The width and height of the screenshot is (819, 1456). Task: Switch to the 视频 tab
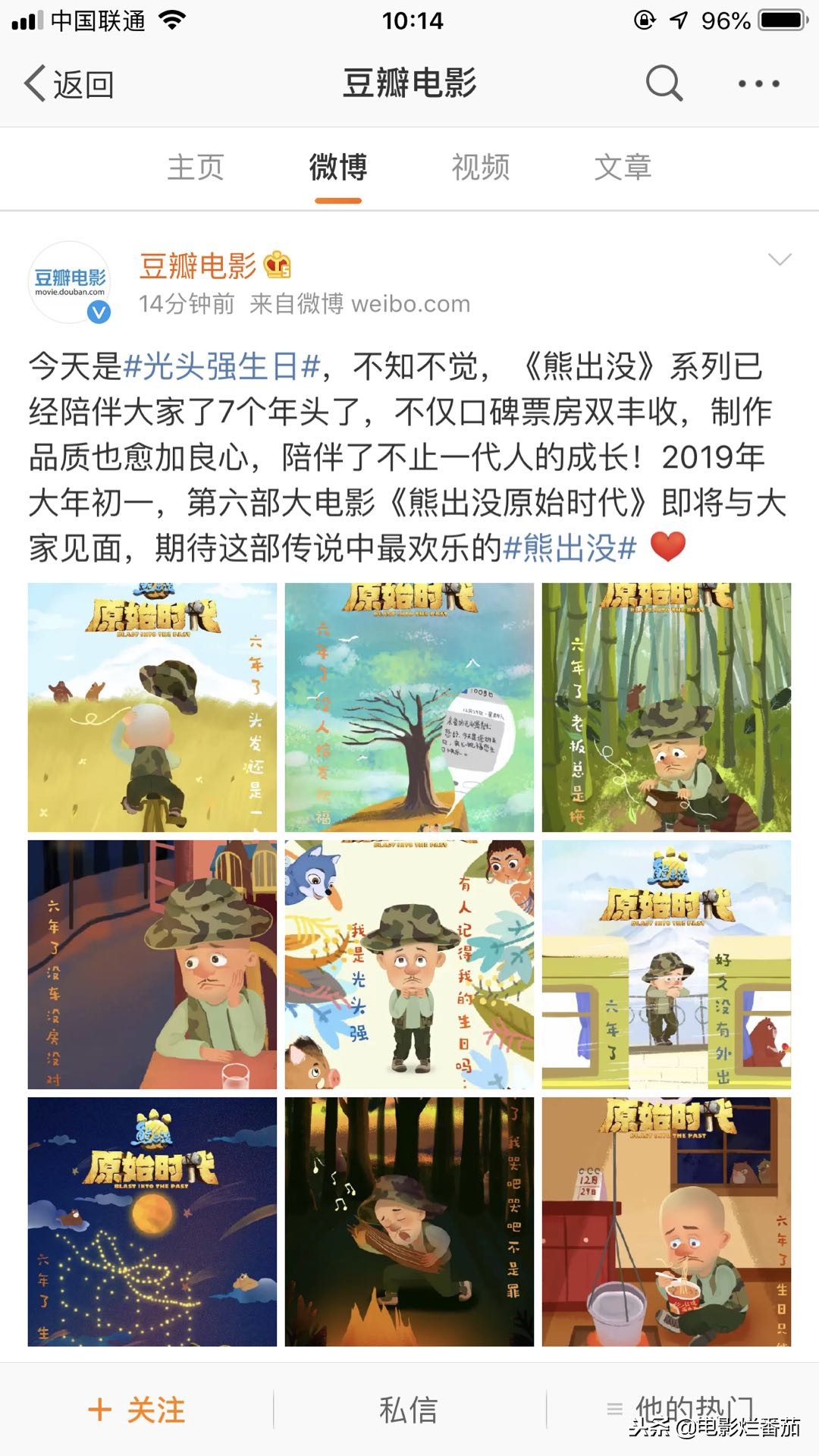click(481, 168)
